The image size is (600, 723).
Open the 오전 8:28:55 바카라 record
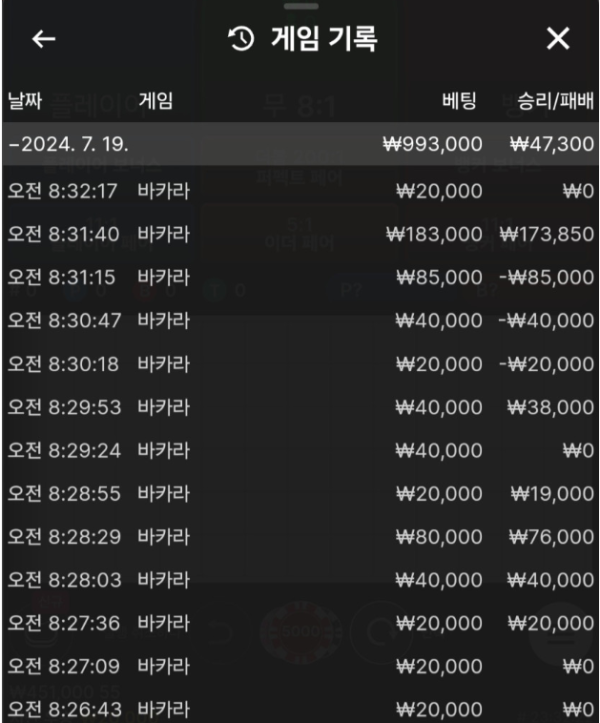[x=300, y=493]
